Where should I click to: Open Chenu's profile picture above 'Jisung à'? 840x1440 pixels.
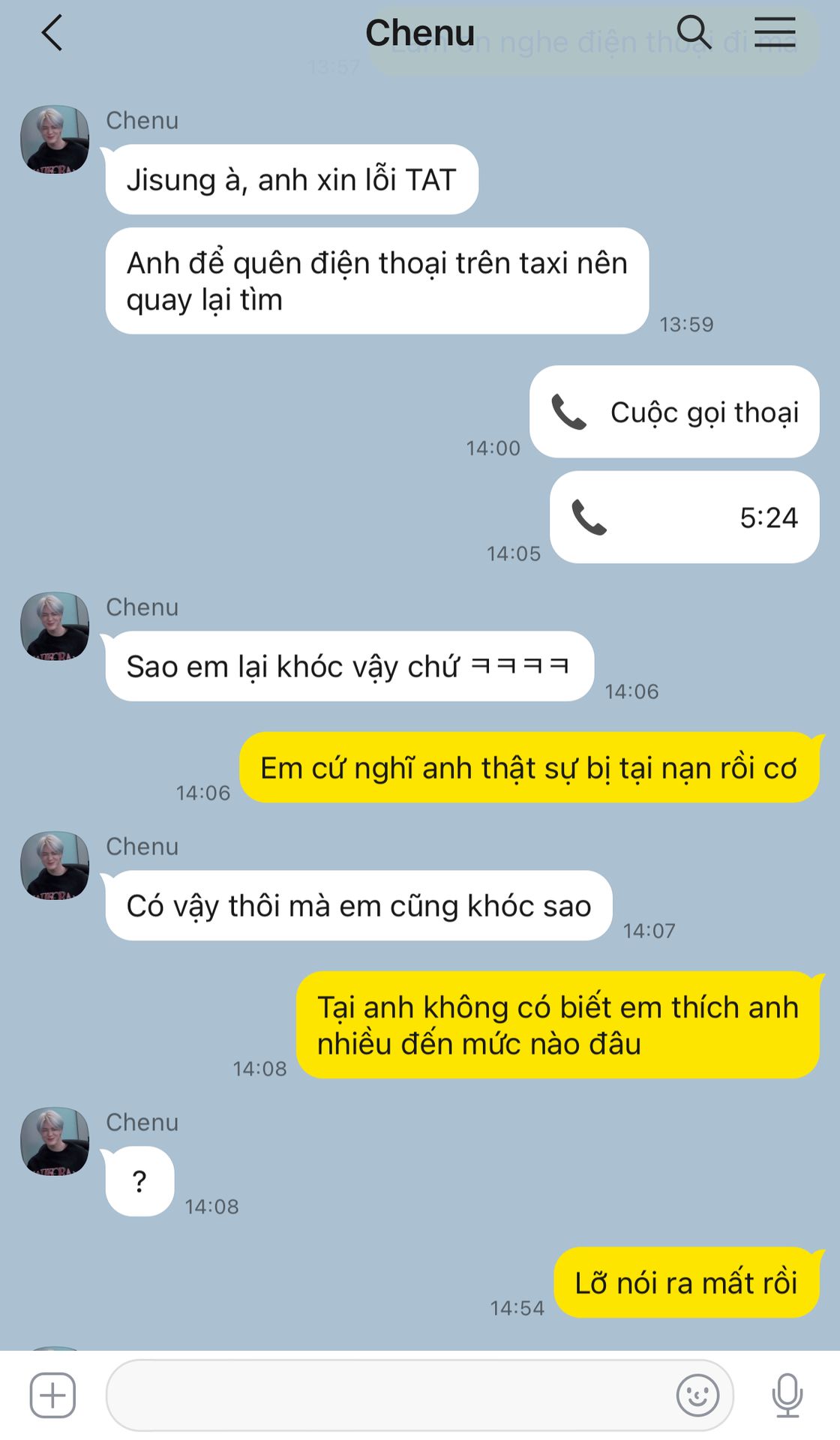[x=55, y=139]
